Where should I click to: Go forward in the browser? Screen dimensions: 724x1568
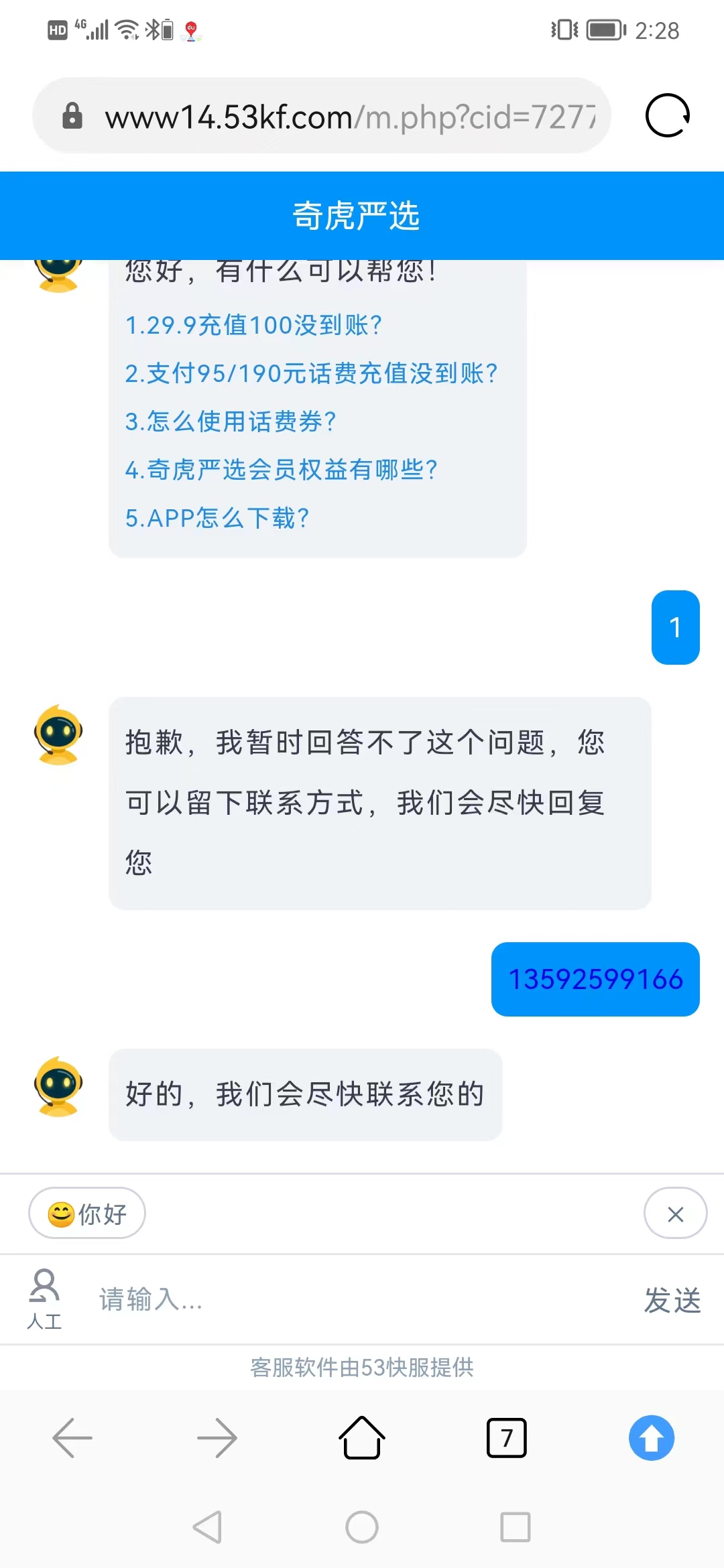click(x=217, y=1438)
